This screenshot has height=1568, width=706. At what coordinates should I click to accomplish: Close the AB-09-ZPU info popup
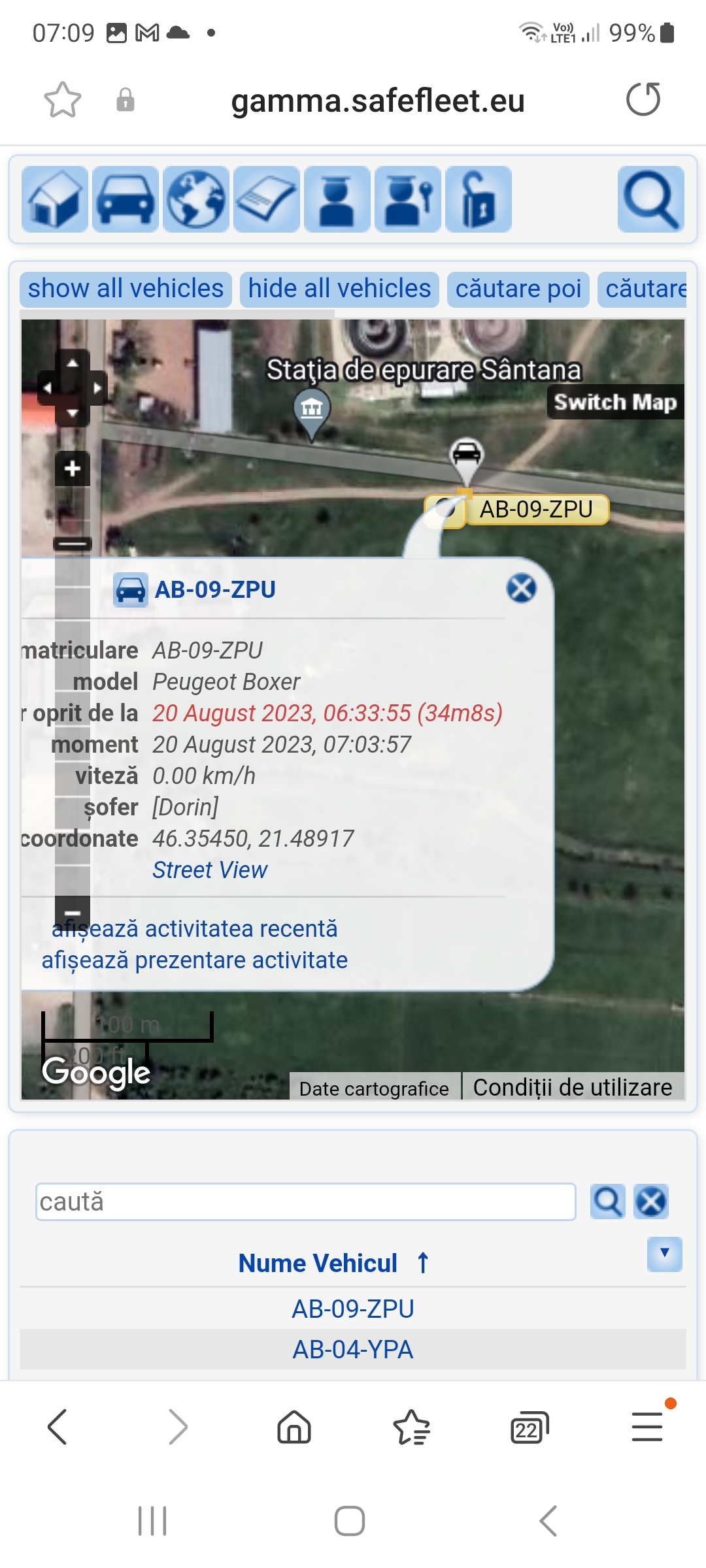[521, 588]
